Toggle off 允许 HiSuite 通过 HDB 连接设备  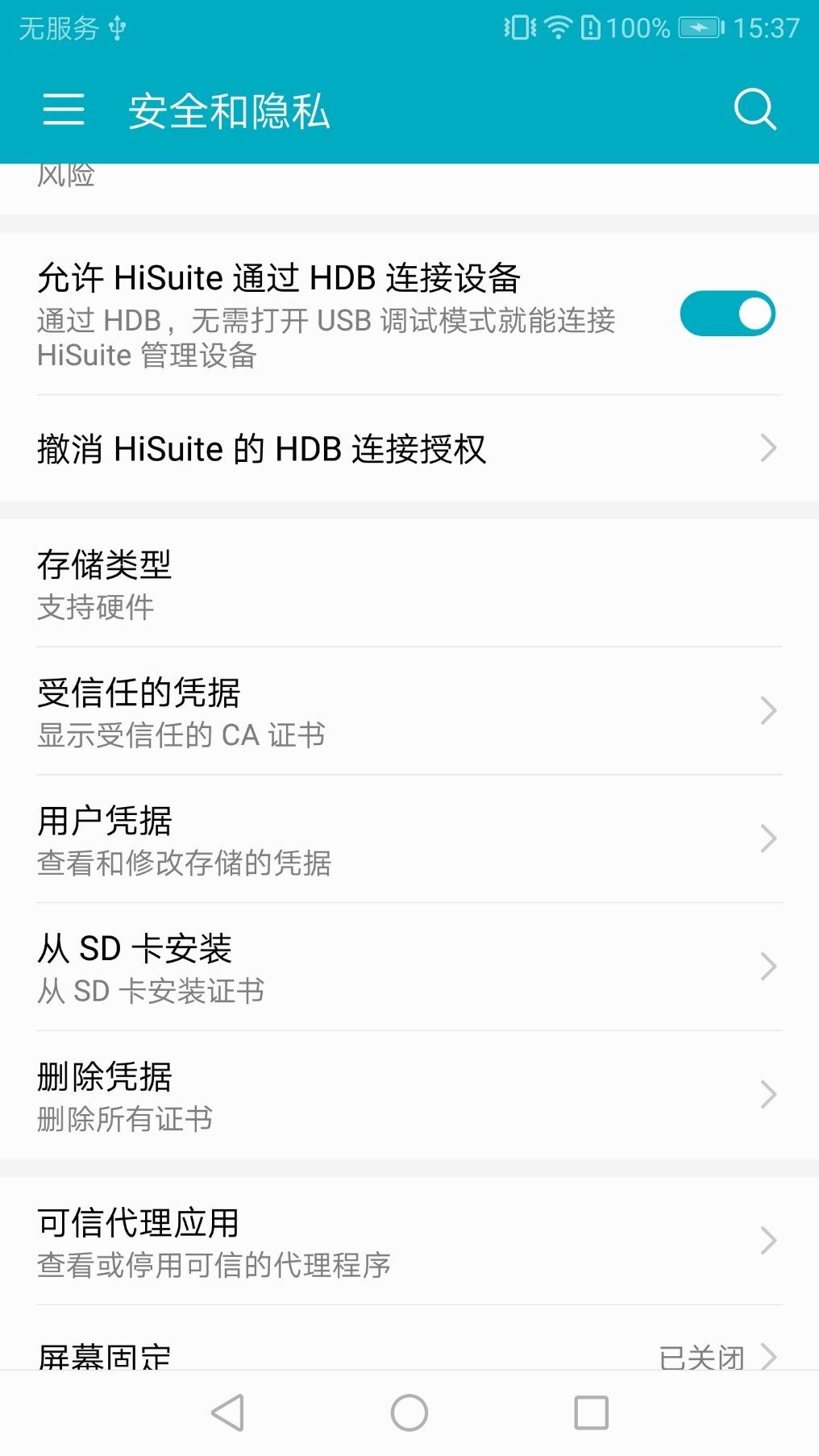[727, 314]
